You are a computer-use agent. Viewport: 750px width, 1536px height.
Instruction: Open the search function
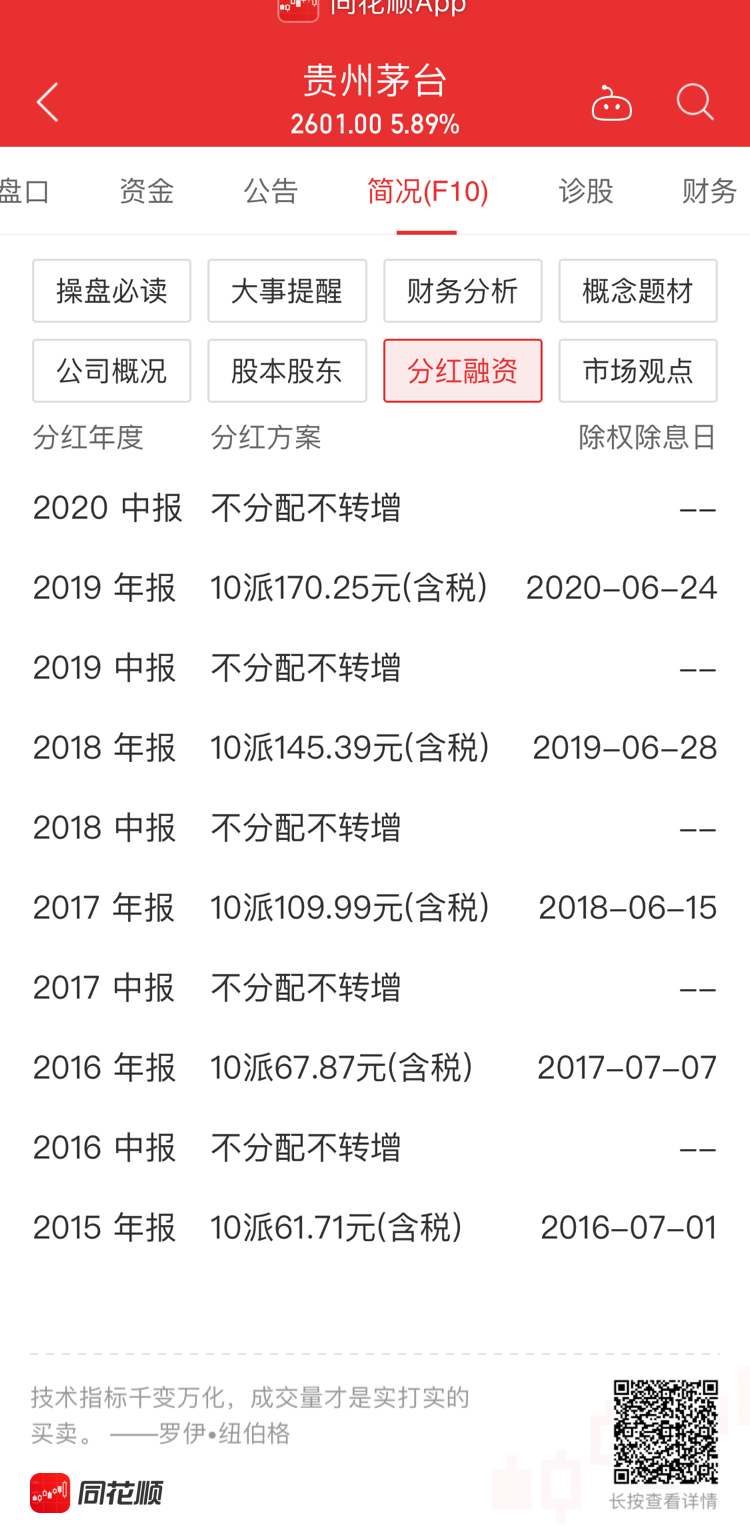[695, 101]
